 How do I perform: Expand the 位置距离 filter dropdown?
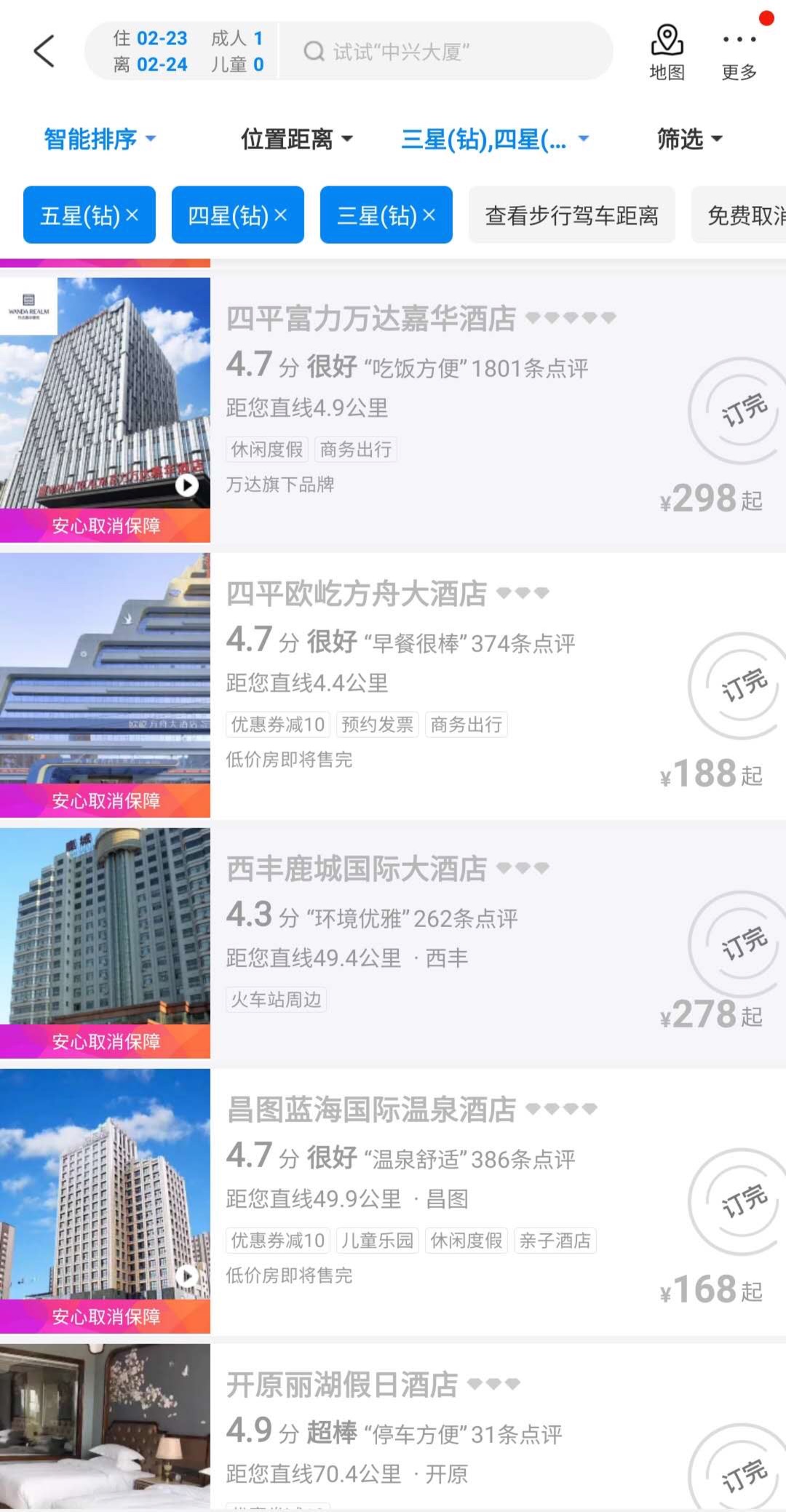(294, 138)
